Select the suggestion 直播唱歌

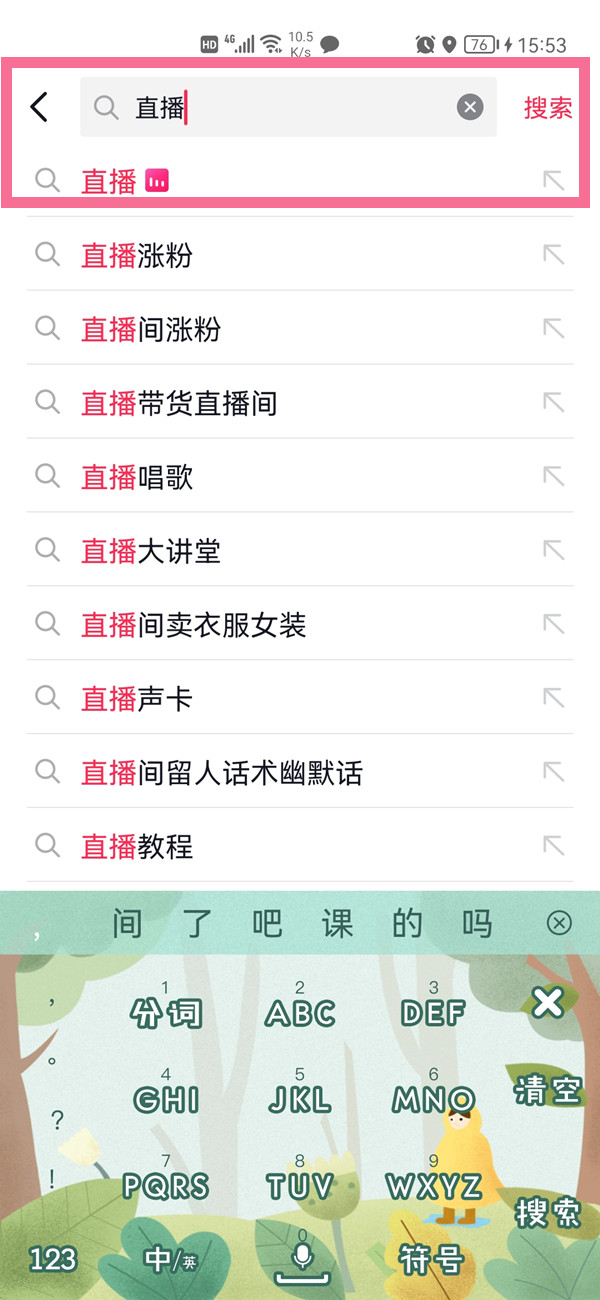[137, 477]
